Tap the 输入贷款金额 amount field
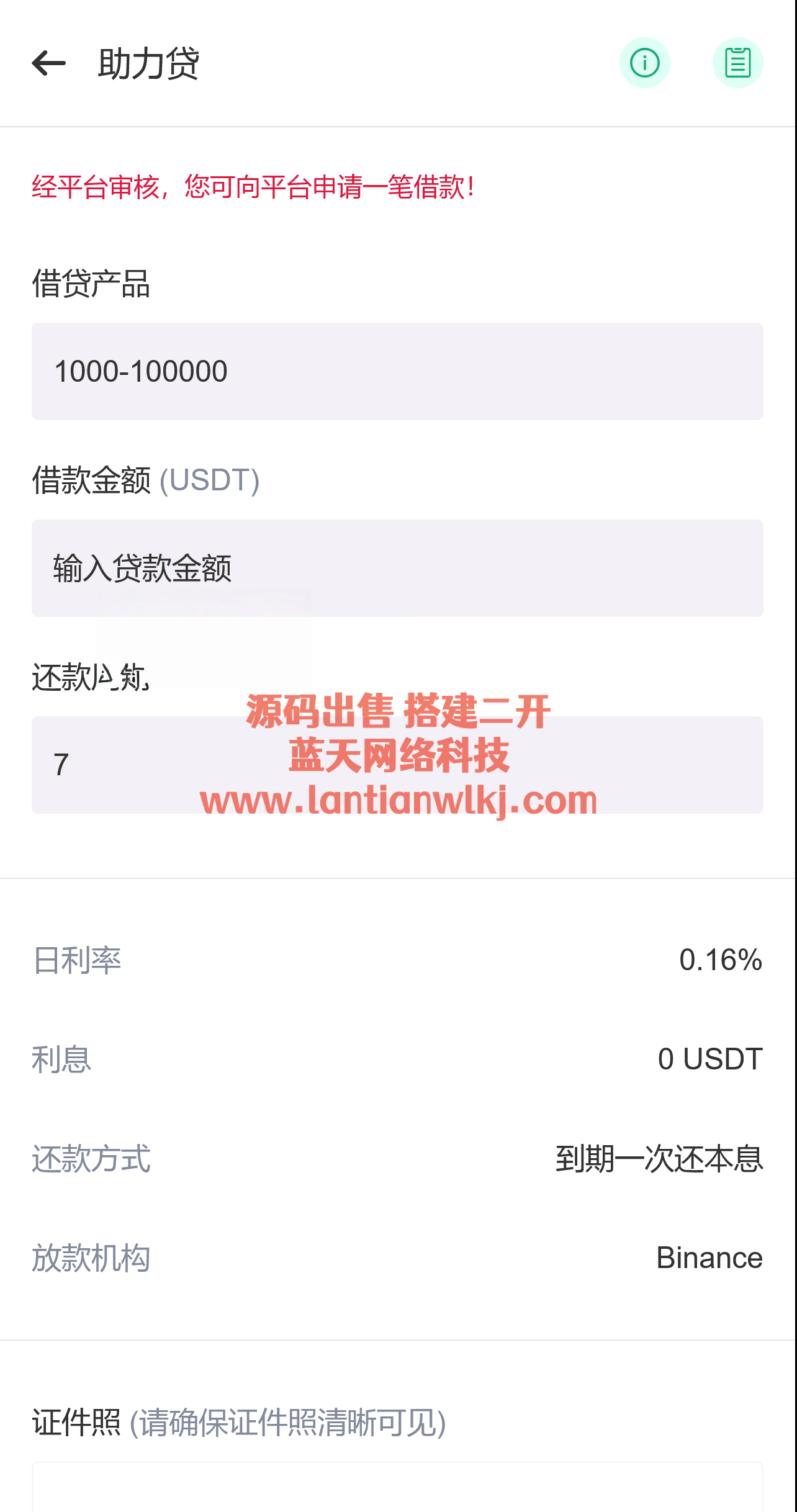797x1512 pixels. [x=397, y=568]
